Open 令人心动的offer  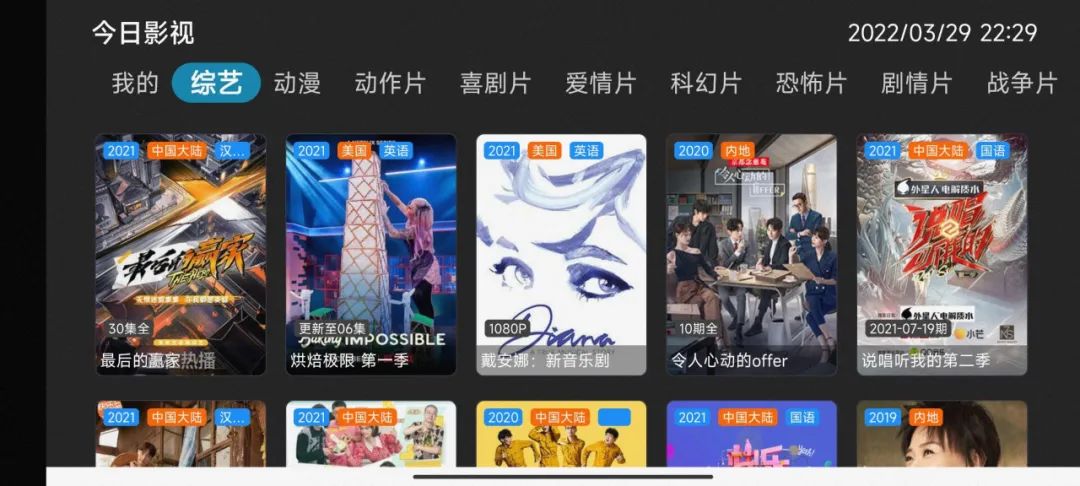point(751,255)
